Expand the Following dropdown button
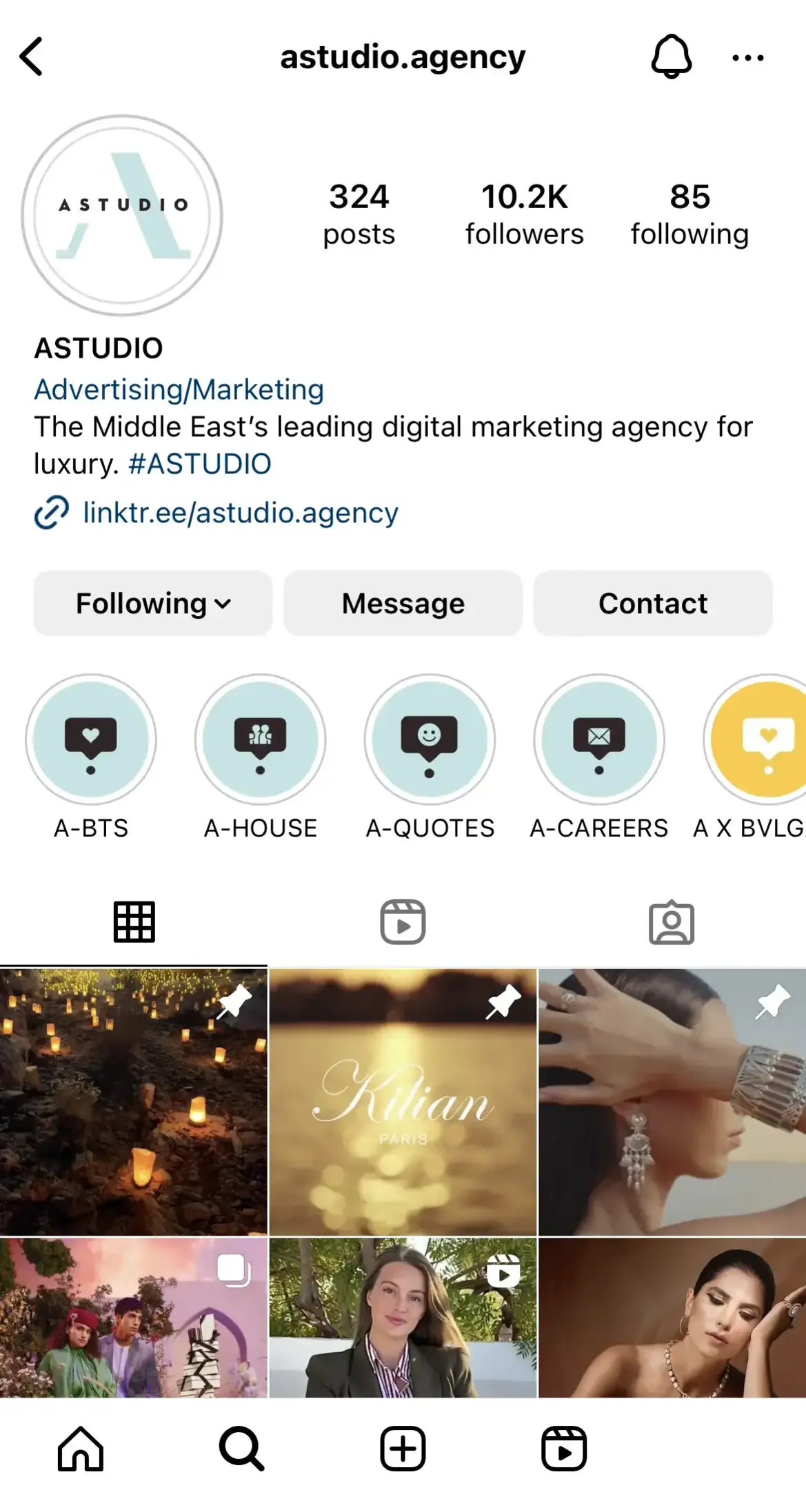The height and width of the screenshot is (1512, 806). click(x=153, y=603)
